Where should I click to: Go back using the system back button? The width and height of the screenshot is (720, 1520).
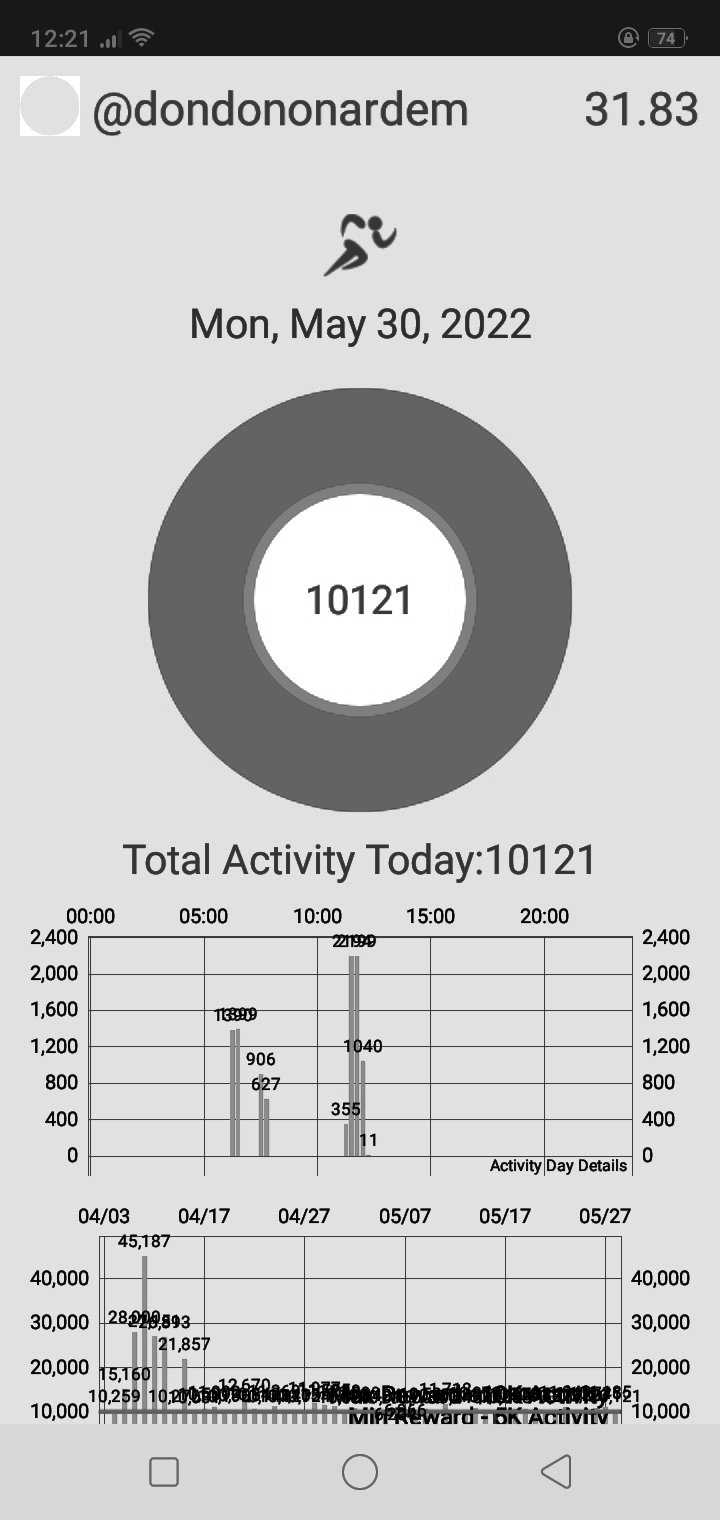(x=555, y=1472)
